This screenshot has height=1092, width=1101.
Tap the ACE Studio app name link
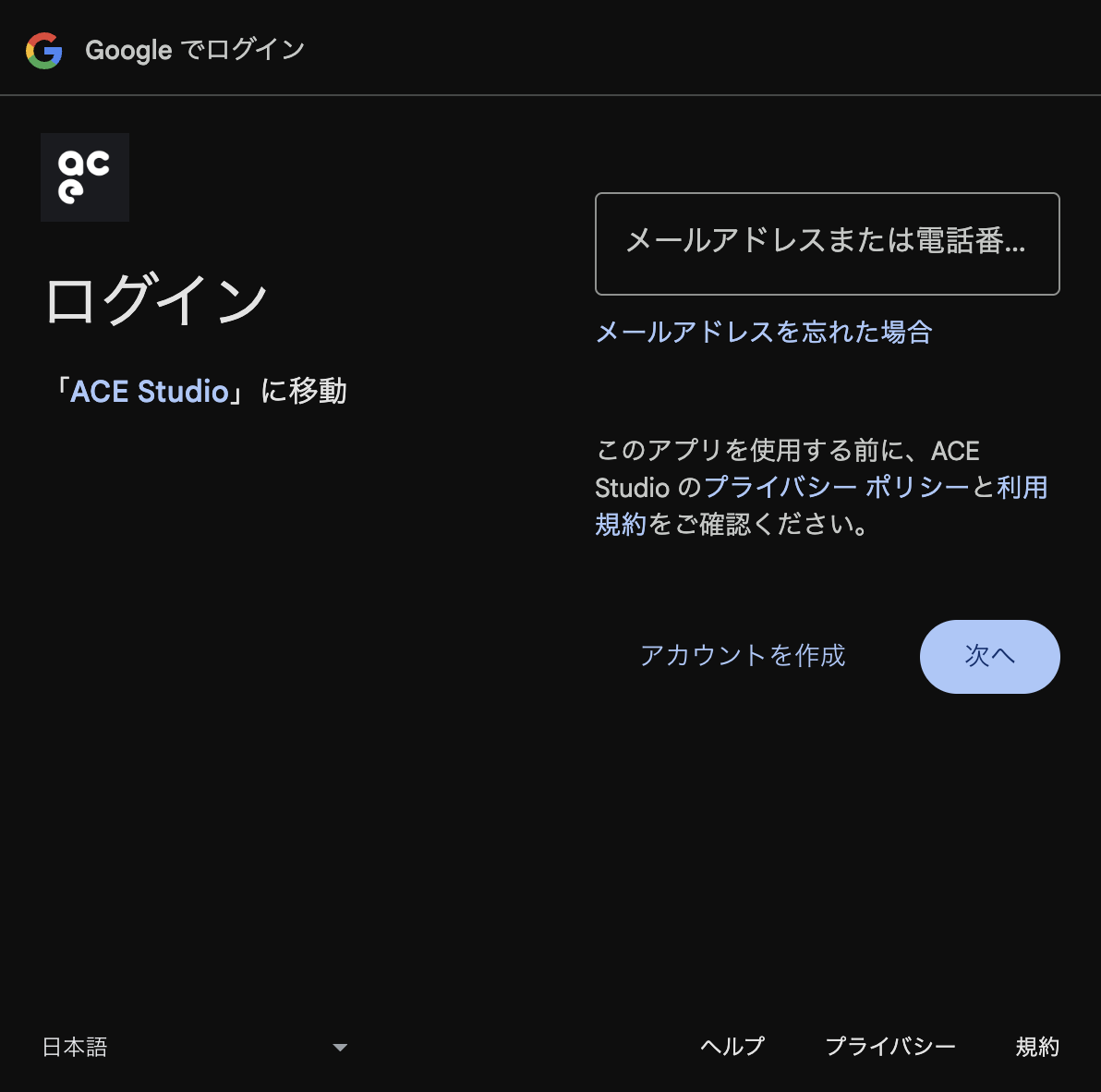point(150,392)
